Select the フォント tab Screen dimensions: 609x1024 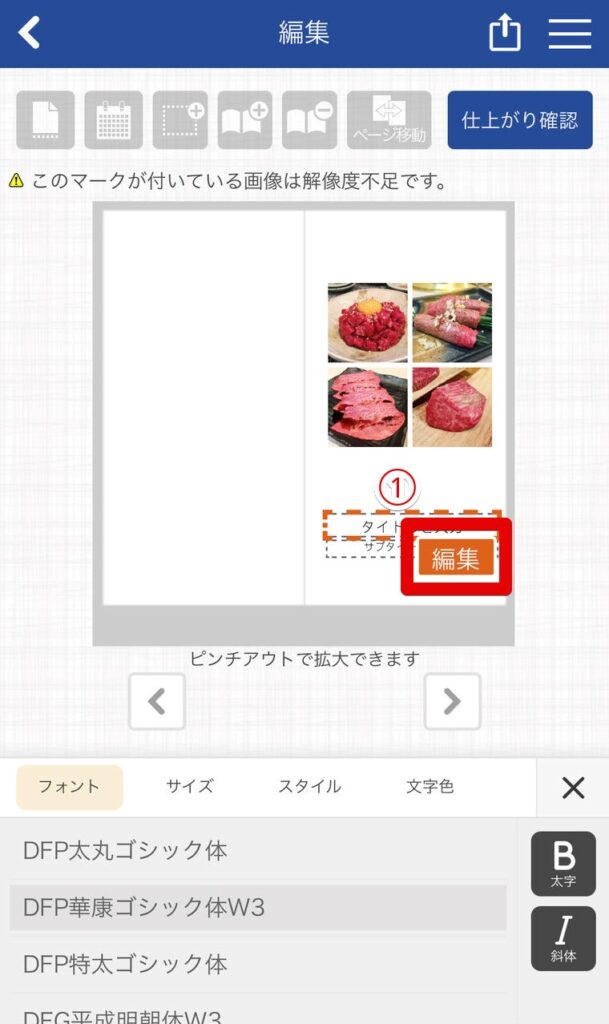point(69,787)
